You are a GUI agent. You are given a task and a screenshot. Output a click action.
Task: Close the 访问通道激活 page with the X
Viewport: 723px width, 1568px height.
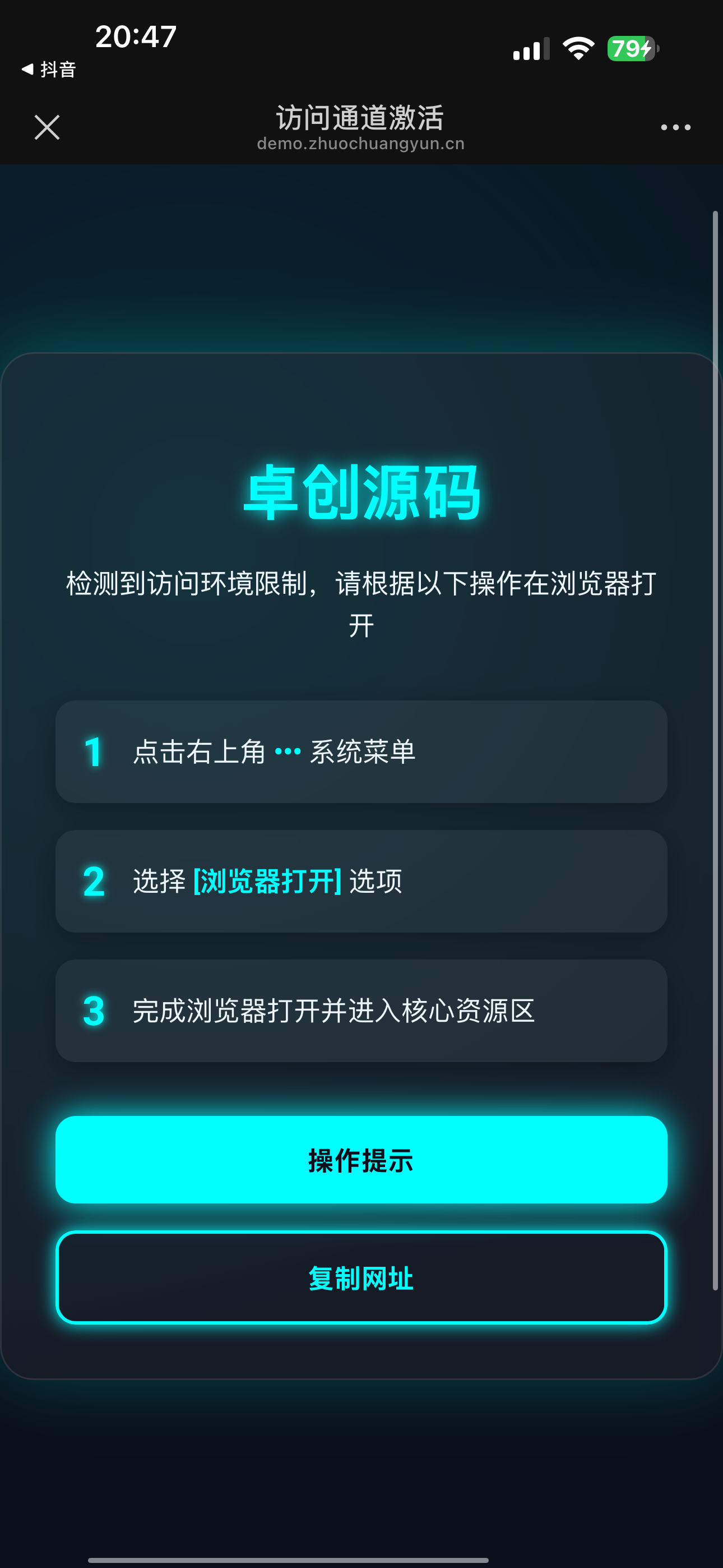pyautogui.click(x=47, y=127)
